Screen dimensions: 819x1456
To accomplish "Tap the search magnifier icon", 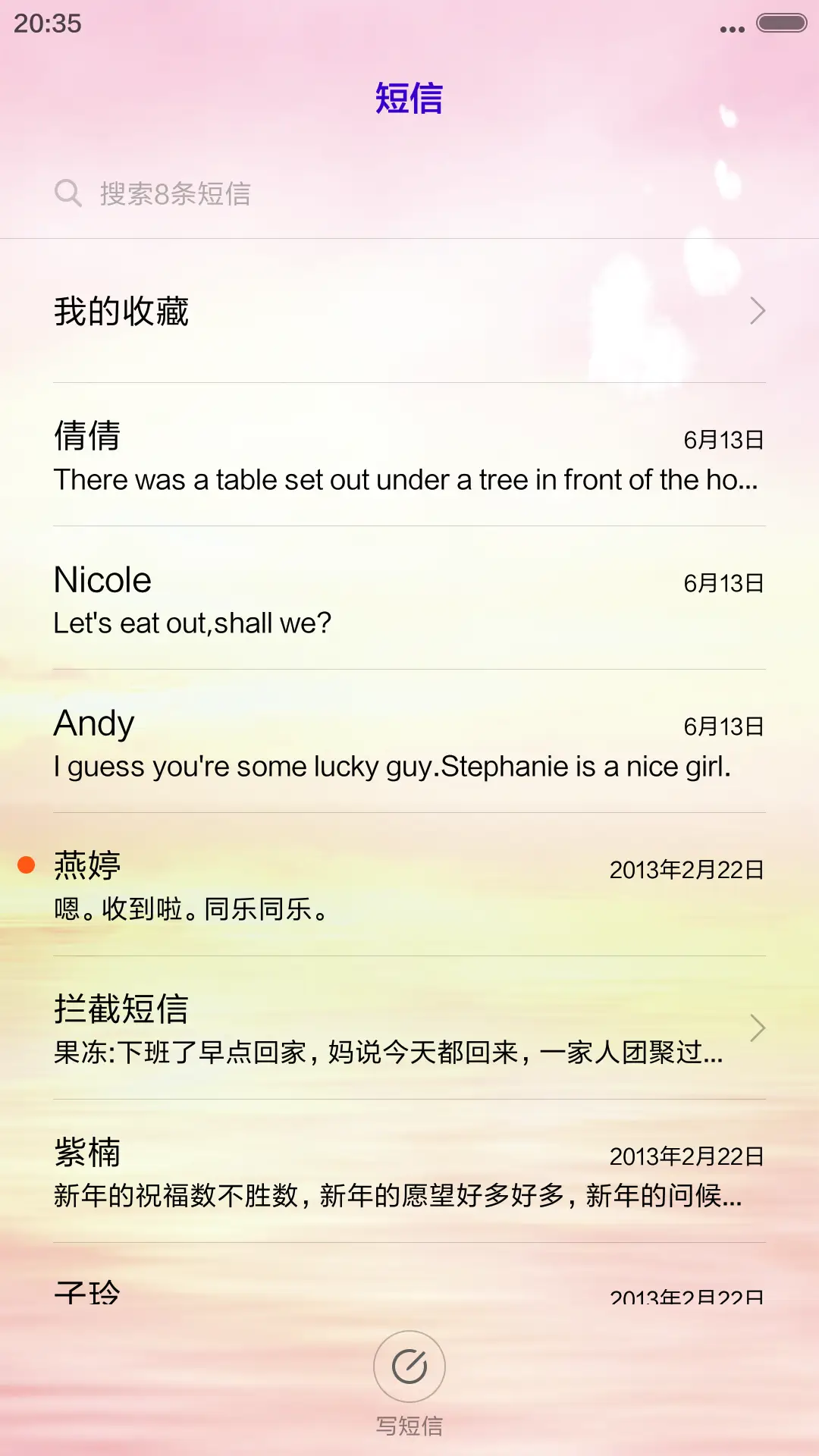I will tap(69, 193).
